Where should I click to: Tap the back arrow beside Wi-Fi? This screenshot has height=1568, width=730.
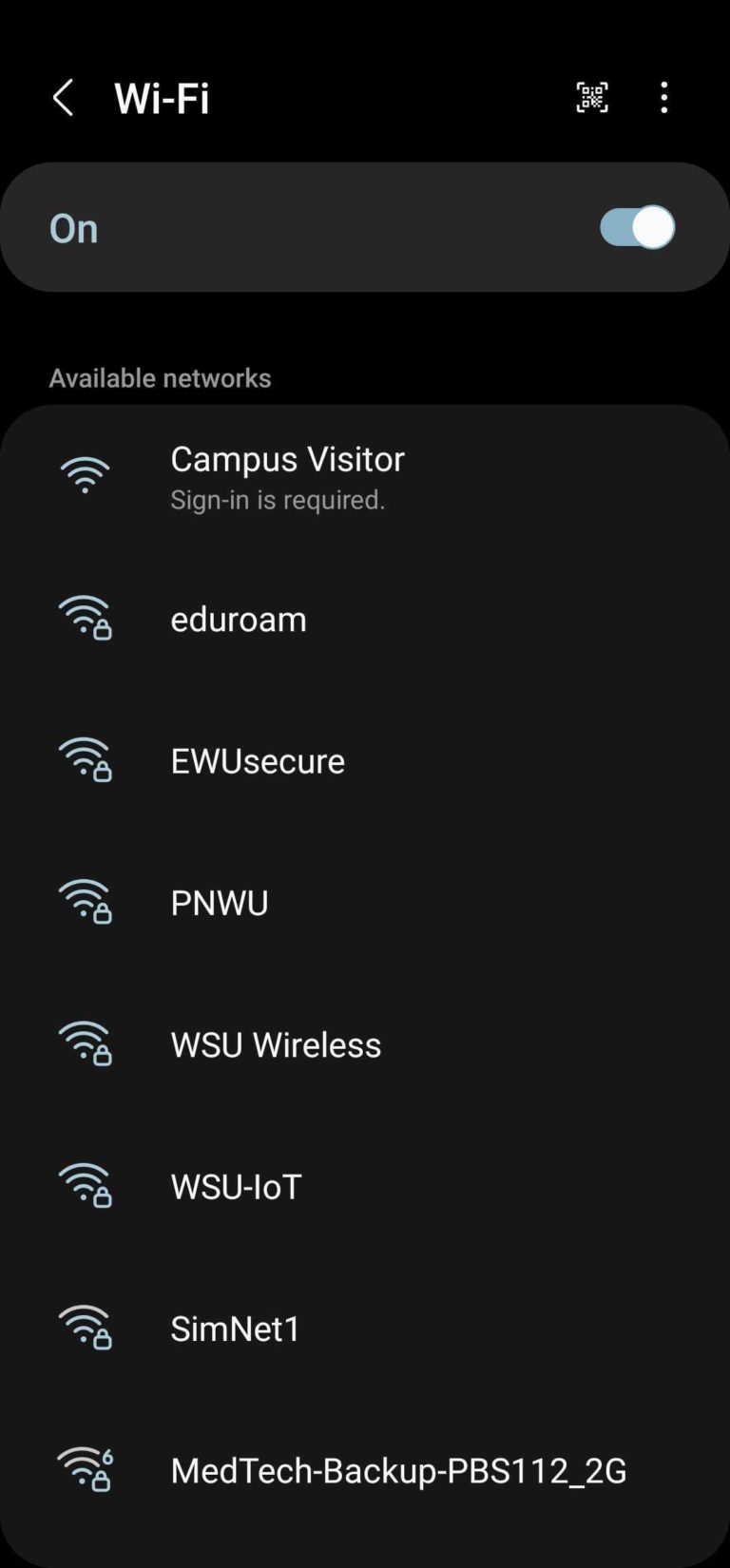[63, 97]
